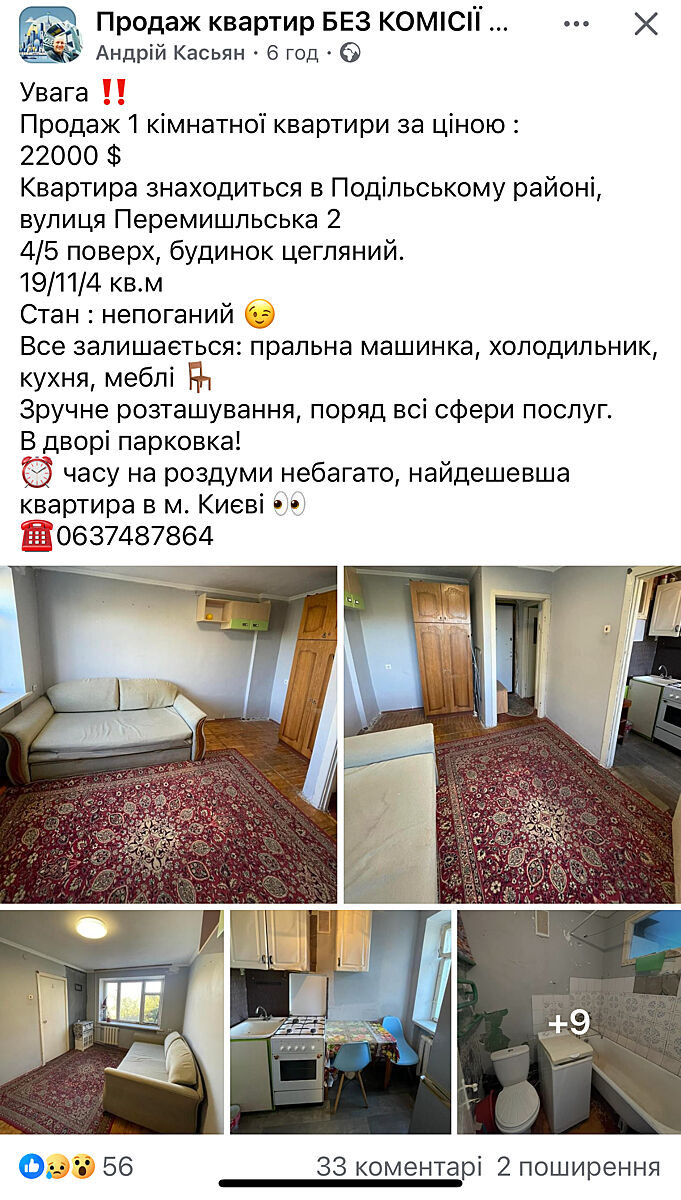The width and height of the screenshot is (681, 1200).
Task: Open the photo showing the wardrobe and hallway
Action: 512,734
